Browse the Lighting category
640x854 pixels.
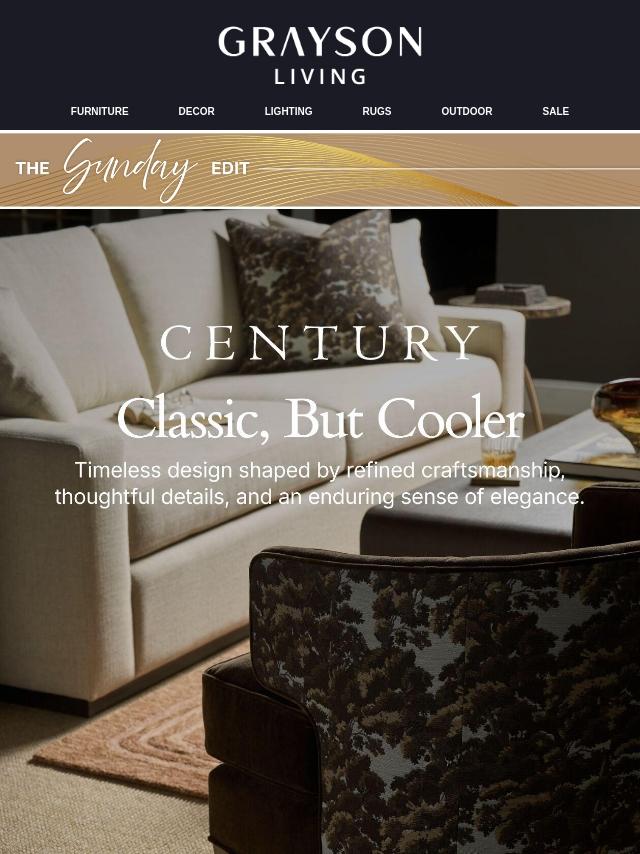click(288, 111)
